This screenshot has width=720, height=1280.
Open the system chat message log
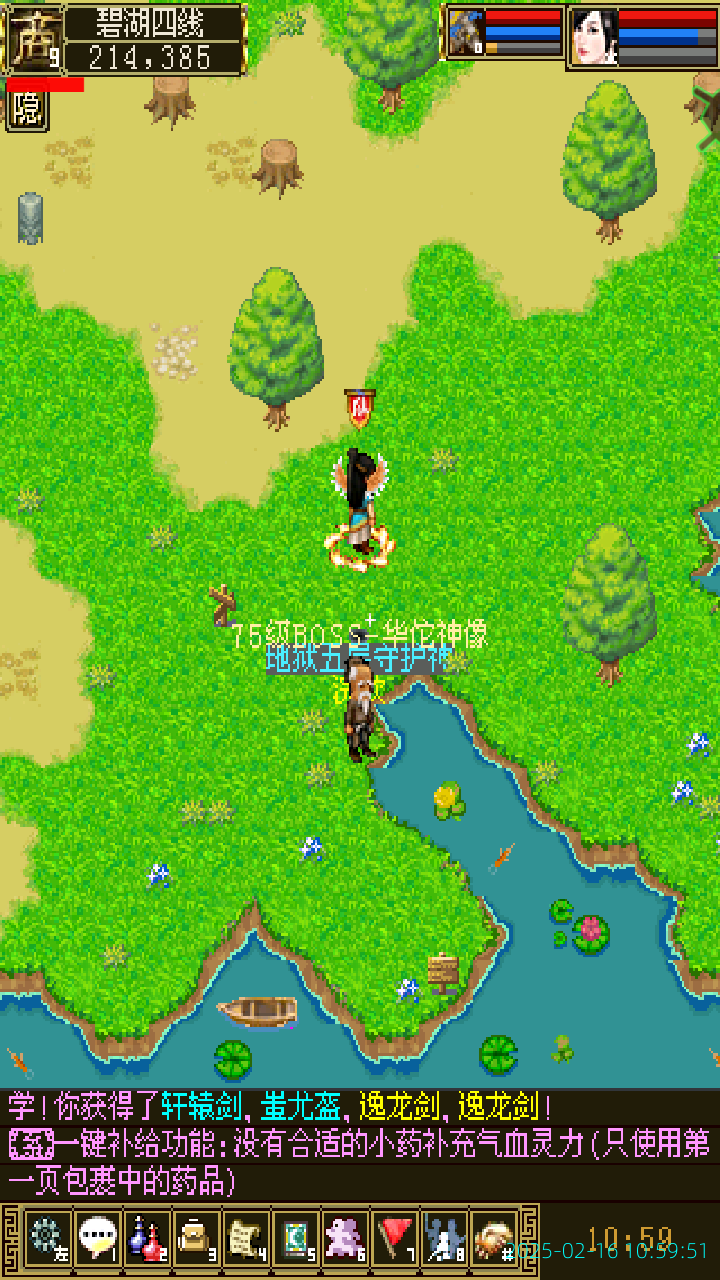[x=360, y=1145]
